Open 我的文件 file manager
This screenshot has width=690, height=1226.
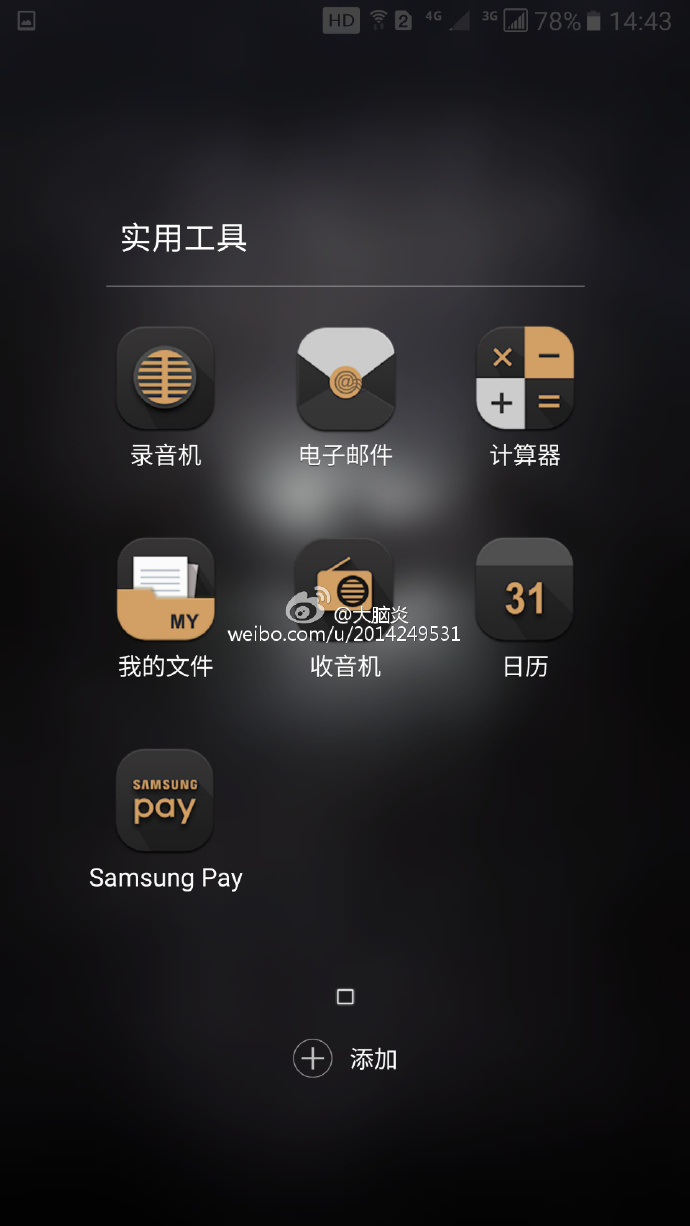tap(165, 590)
